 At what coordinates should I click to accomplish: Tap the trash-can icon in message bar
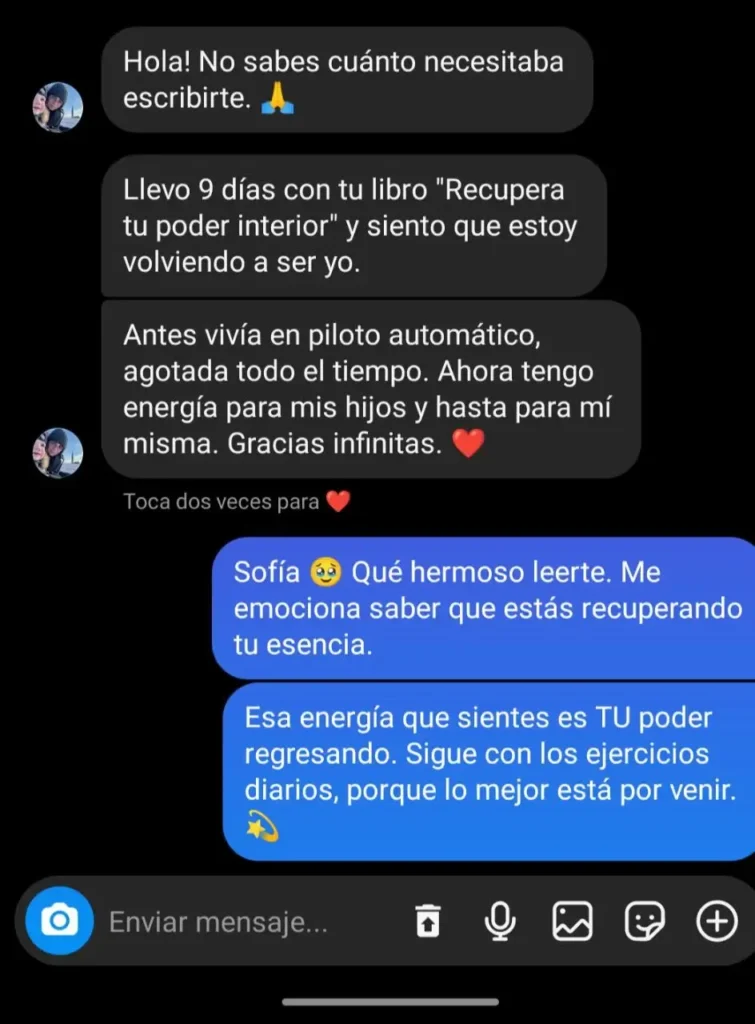(x=428, y=922)
